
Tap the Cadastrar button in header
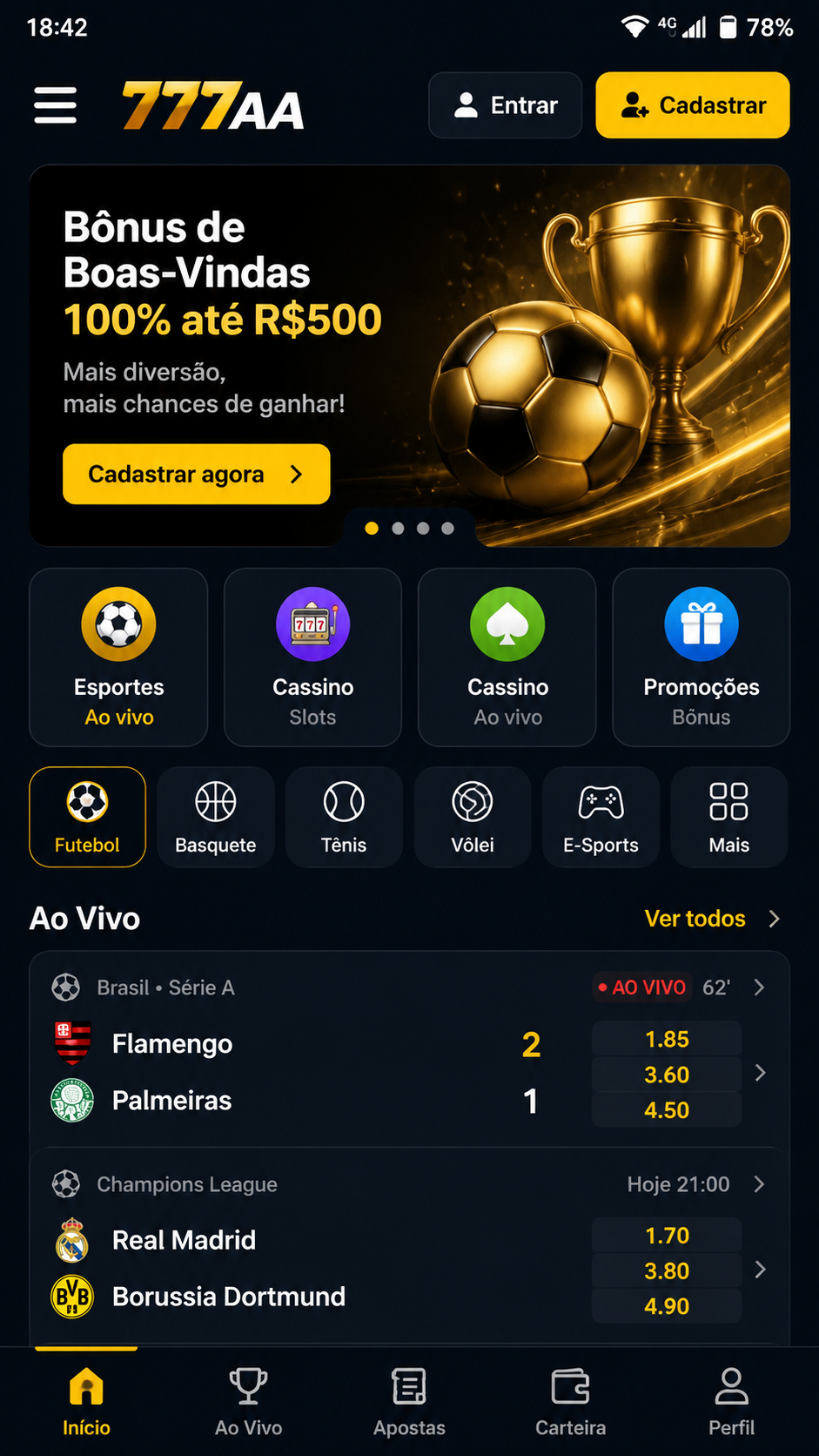(x=693, y=105)
